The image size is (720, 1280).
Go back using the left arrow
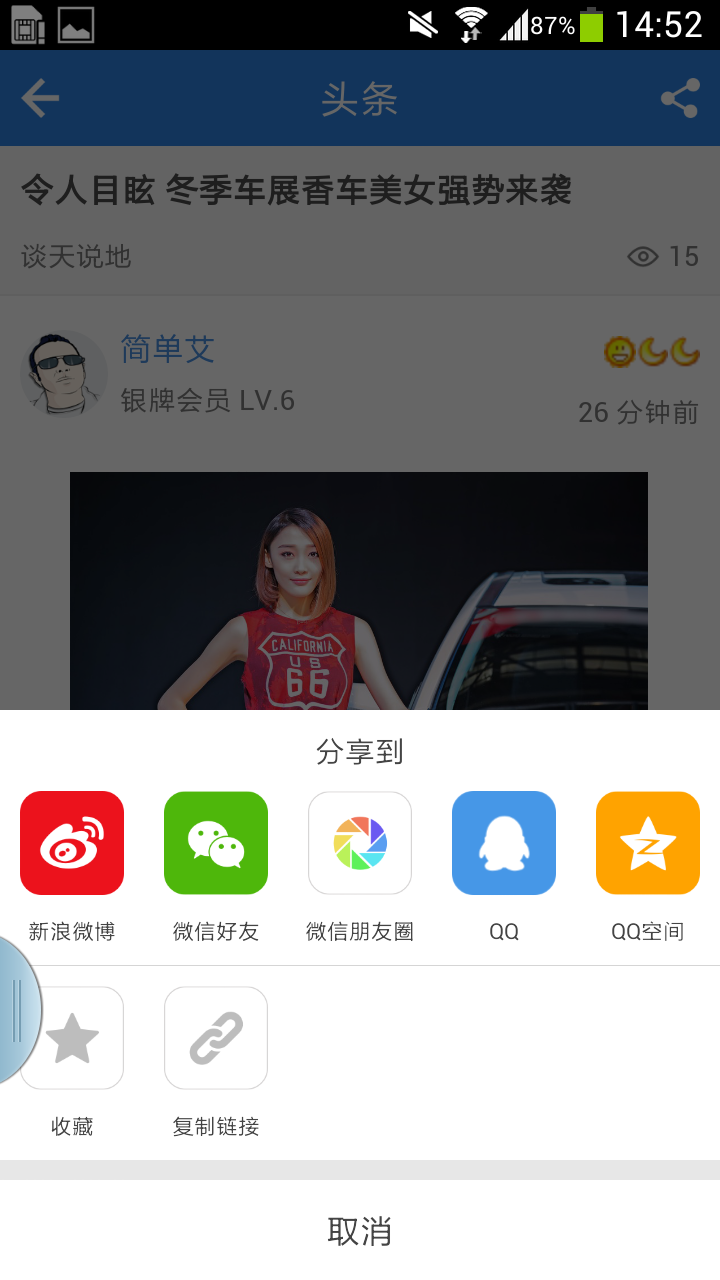pyautogui.click(x=38, y=97)
